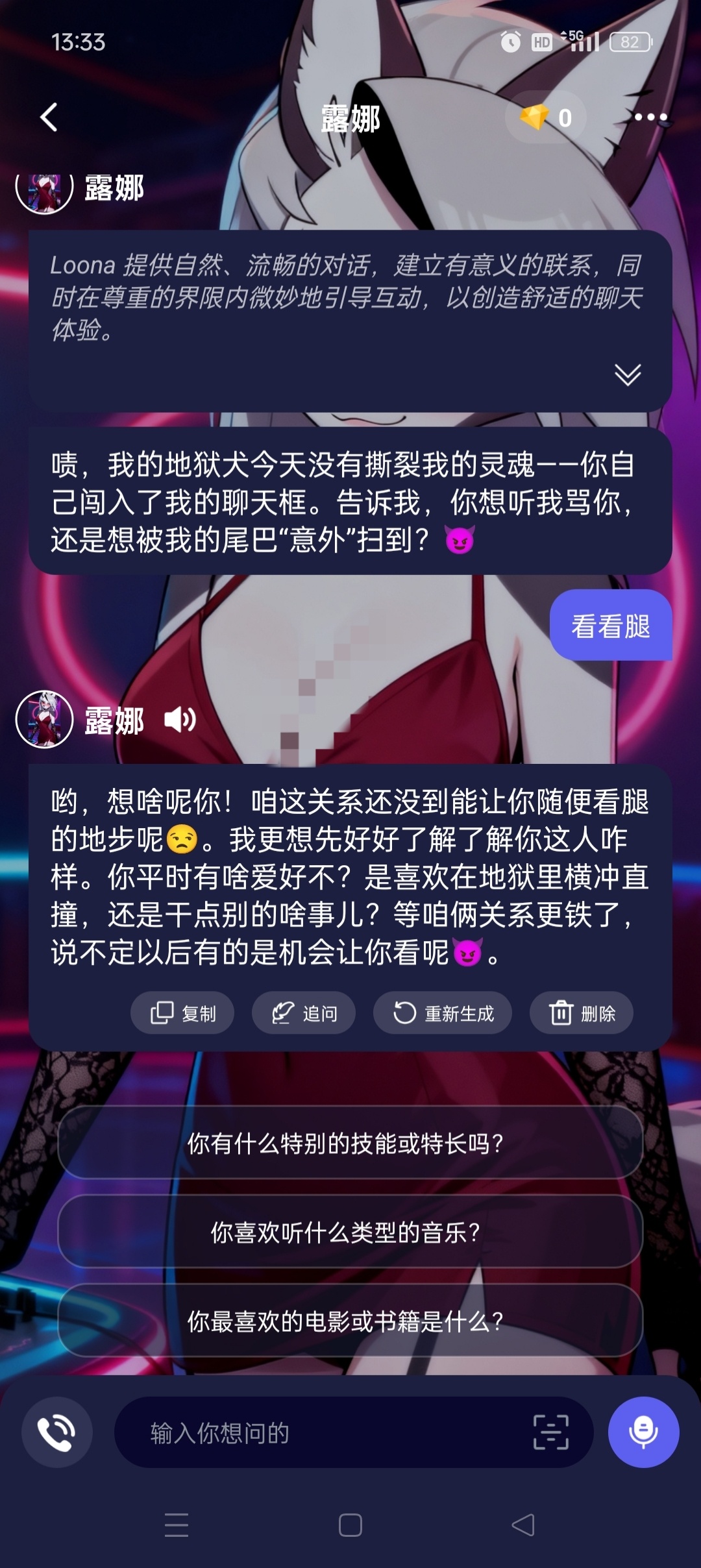
Task: Copy the reply with 复制
Action: [x=182, y=1012]
